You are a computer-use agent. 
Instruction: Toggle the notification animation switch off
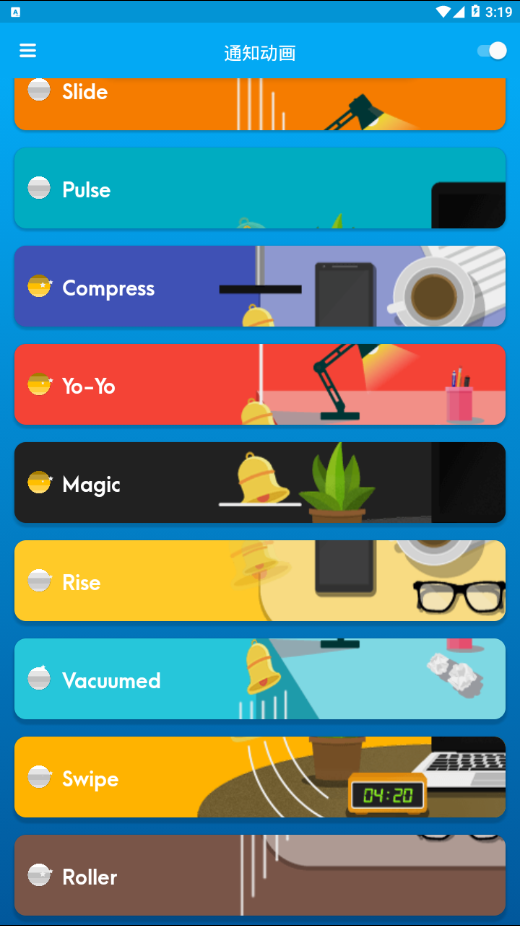(492, 51)
